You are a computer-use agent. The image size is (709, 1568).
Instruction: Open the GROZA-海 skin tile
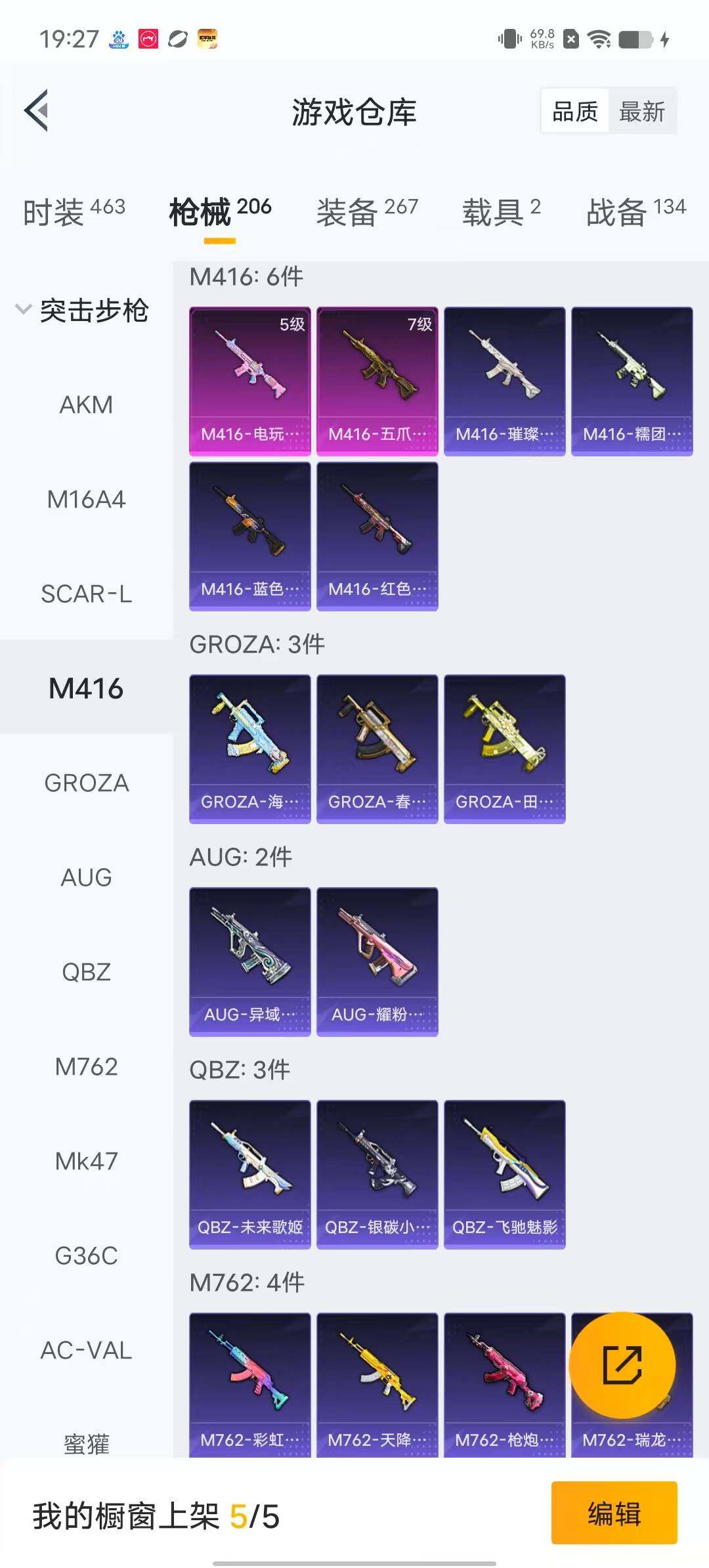click(x=249, y=749)
